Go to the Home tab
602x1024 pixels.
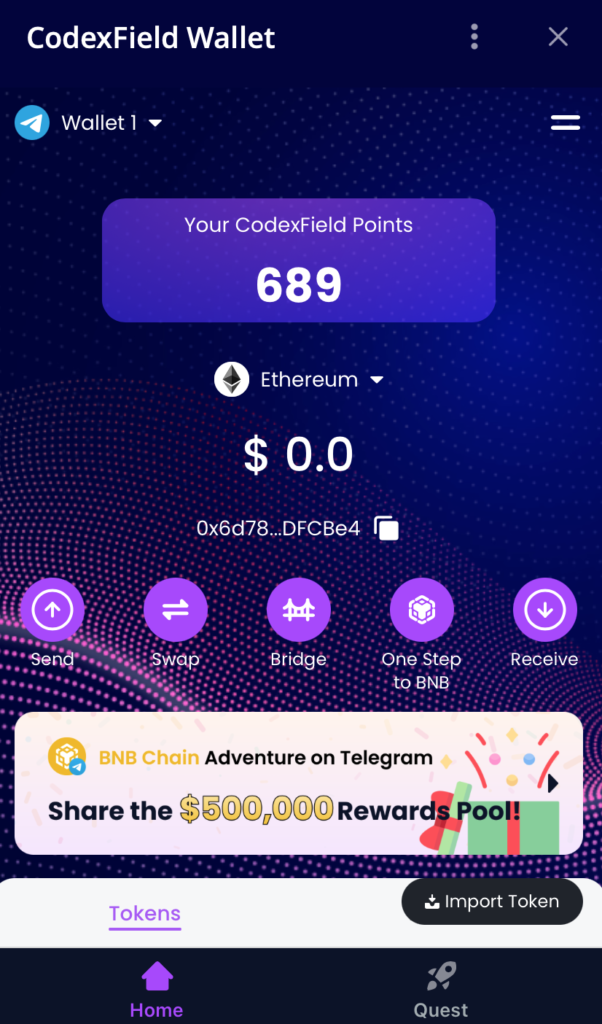coord(156,988)
